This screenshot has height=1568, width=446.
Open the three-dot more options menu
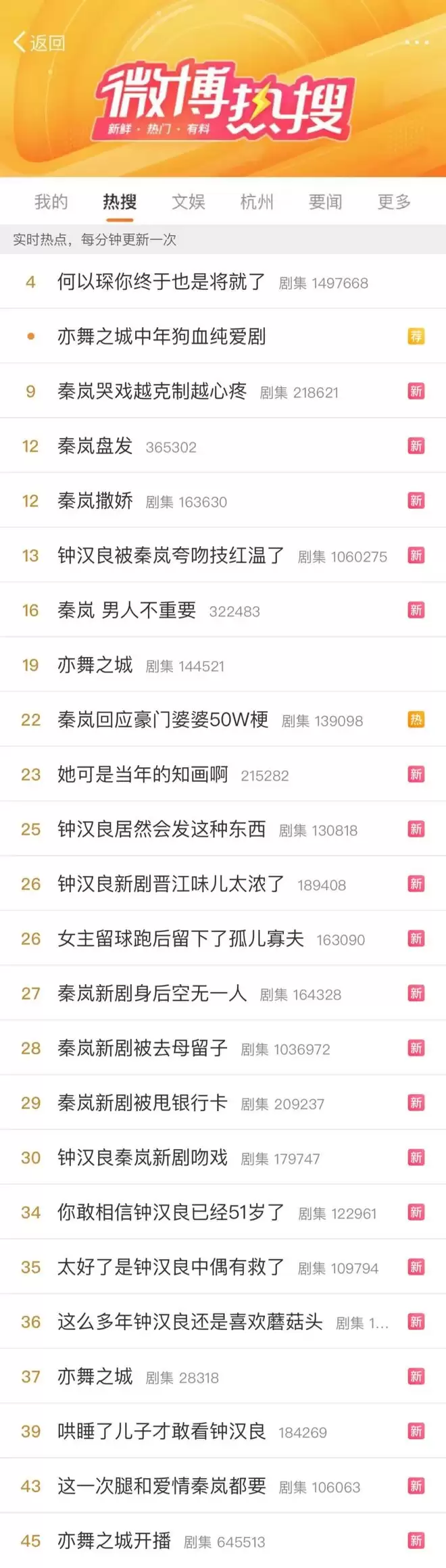coord(416,43)
